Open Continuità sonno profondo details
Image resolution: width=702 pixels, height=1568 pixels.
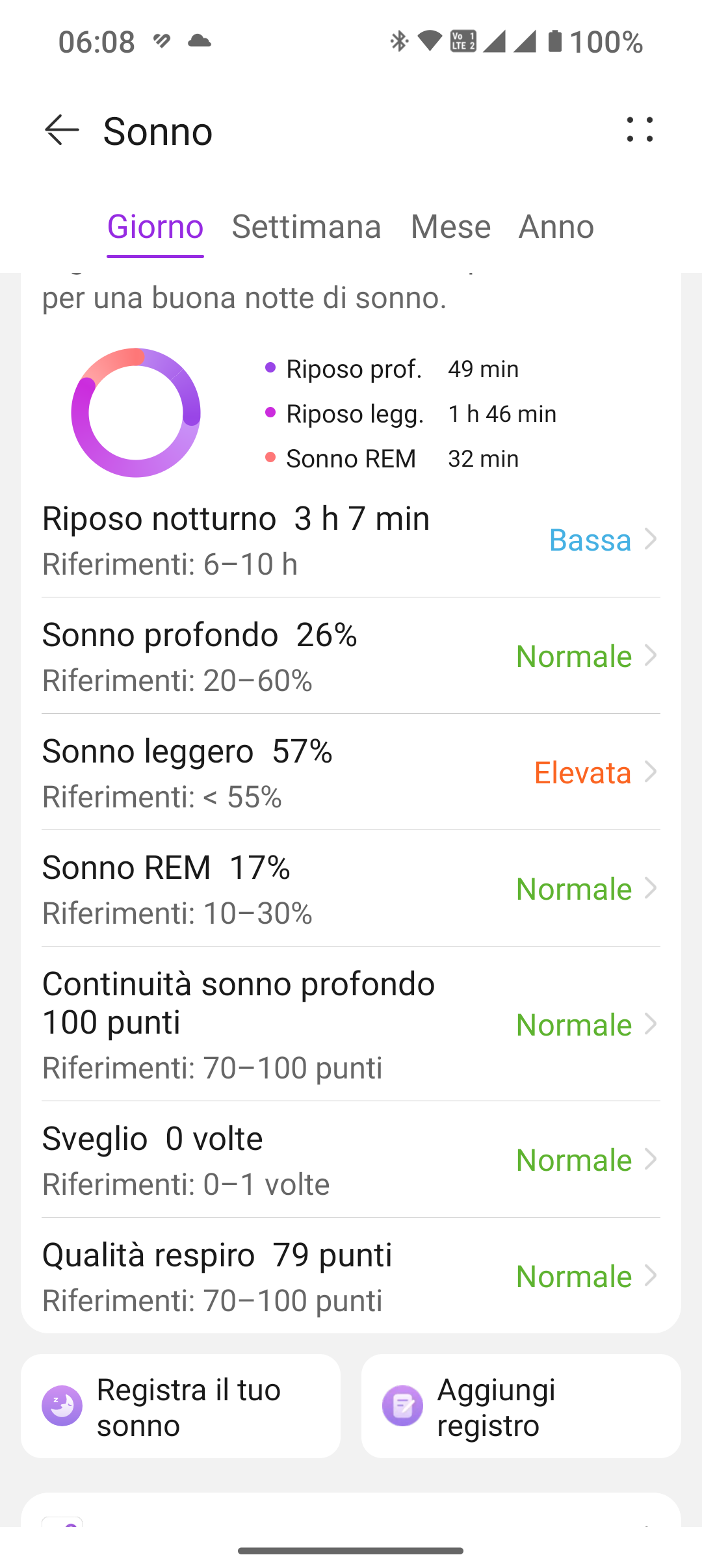tap(351, 1024)
